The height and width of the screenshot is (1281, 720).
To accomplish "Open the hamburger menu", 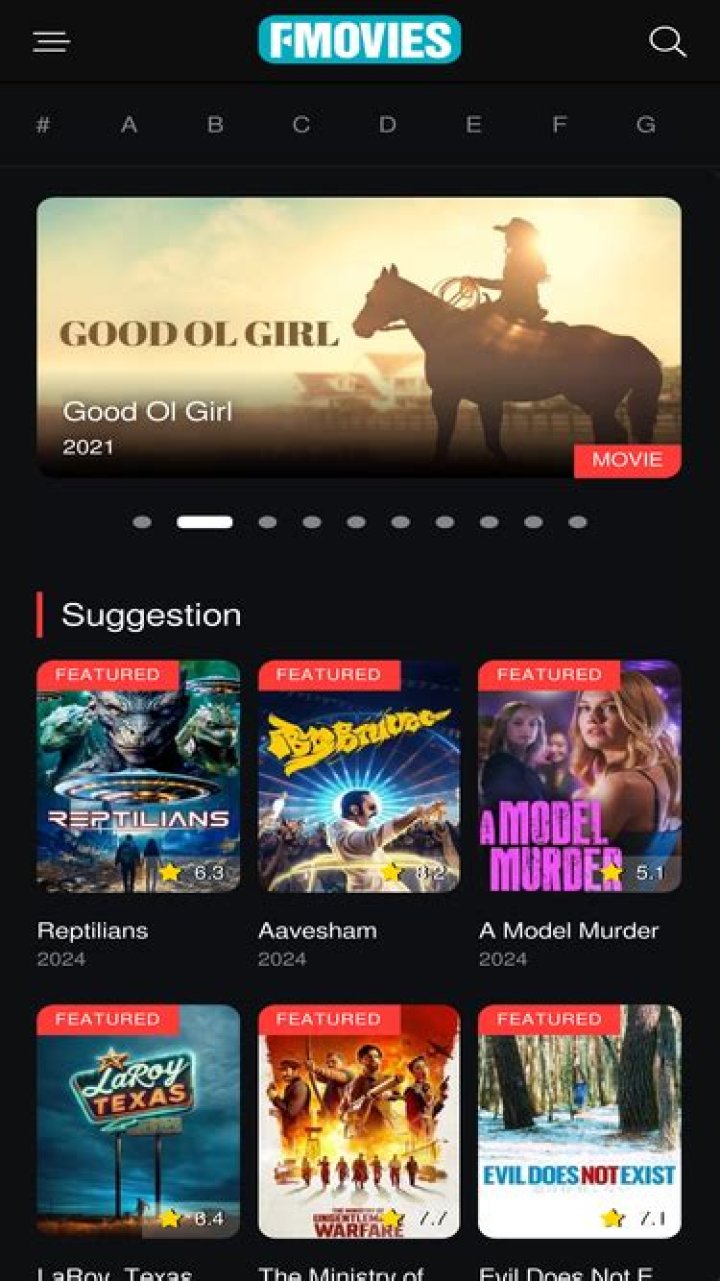I will (51, 41).
